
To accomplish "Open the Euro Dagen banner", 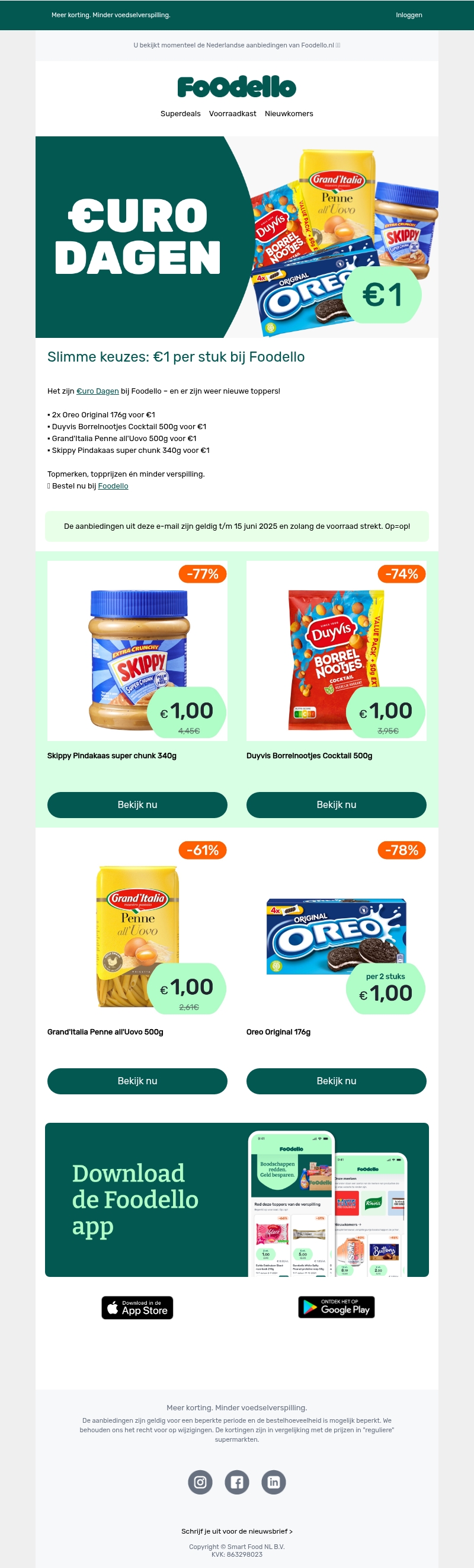I will tap(236, 237).
